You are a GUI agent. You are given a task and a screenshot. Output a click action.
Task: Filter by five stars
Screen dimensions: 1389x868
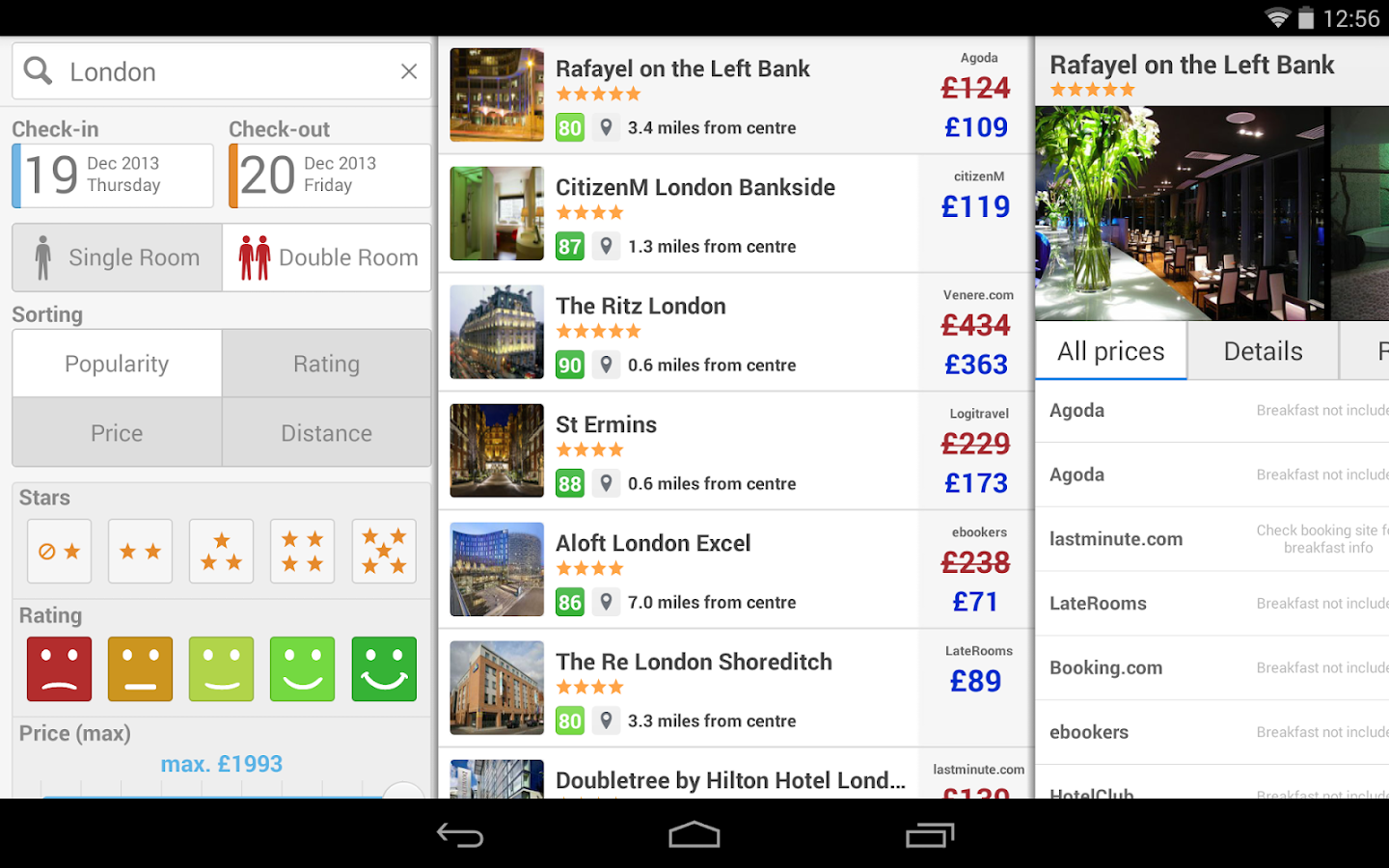384,551
